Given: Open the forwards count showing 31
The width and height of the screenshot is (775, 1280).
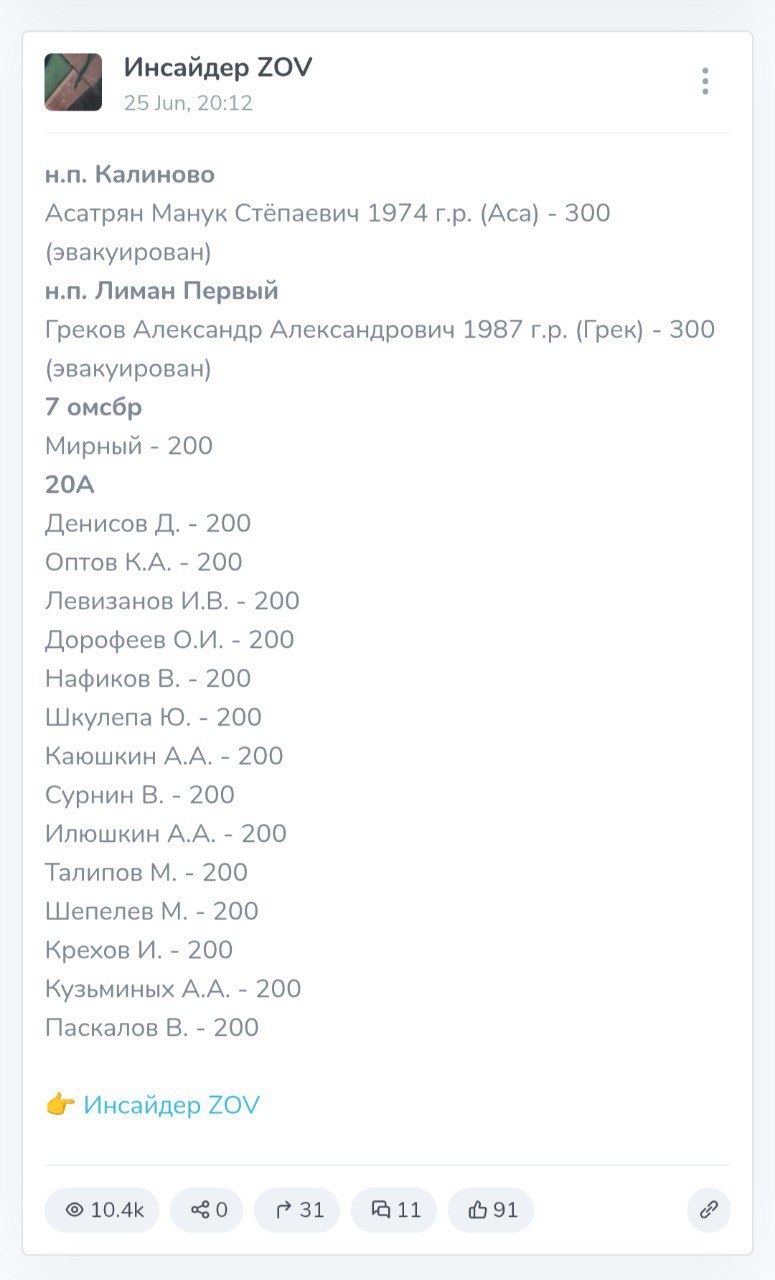Looking at the screenshot, I should tap(298, 1210).
